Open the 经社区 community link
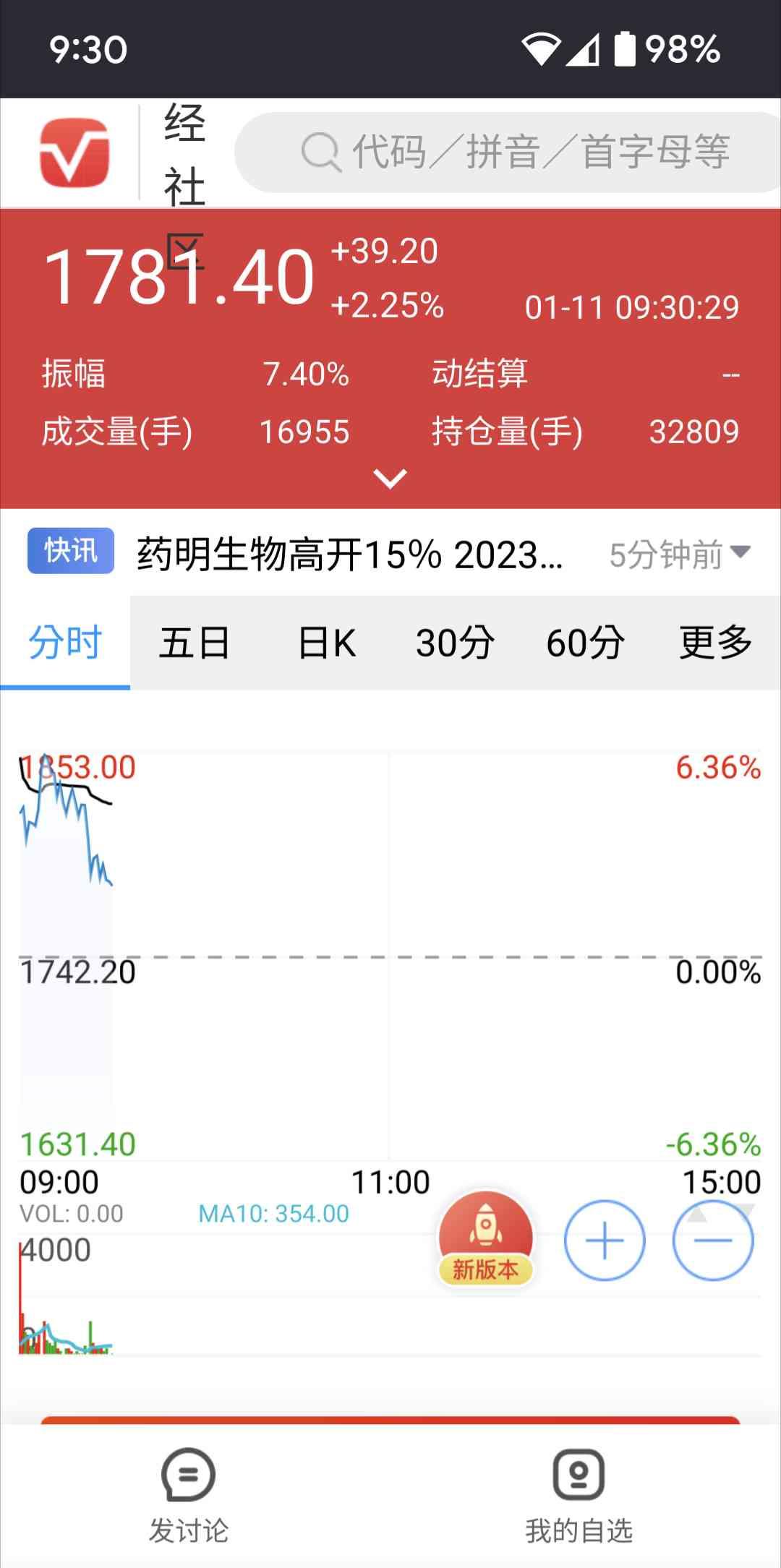781x1568 pixels. [185, 185]
